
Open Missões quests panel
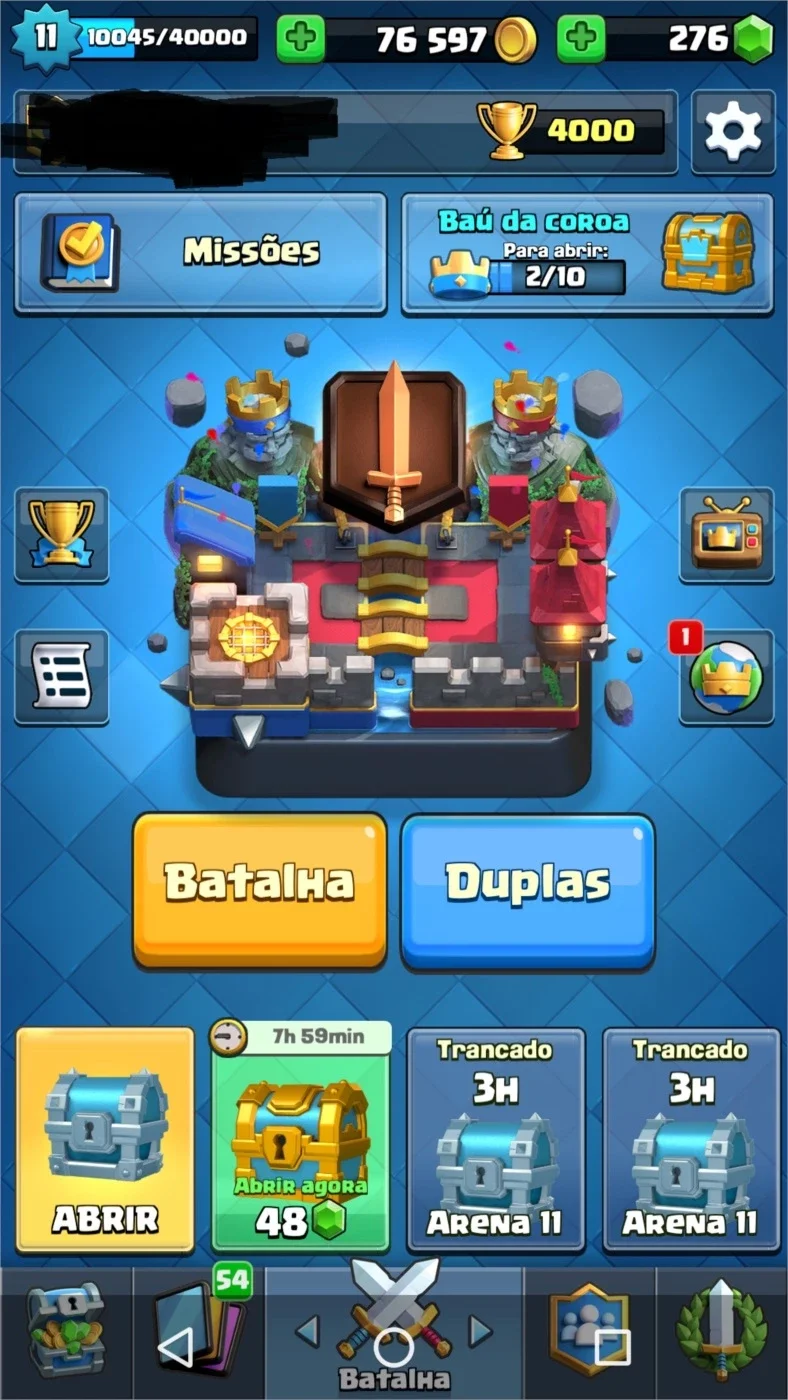coord(200,252)
